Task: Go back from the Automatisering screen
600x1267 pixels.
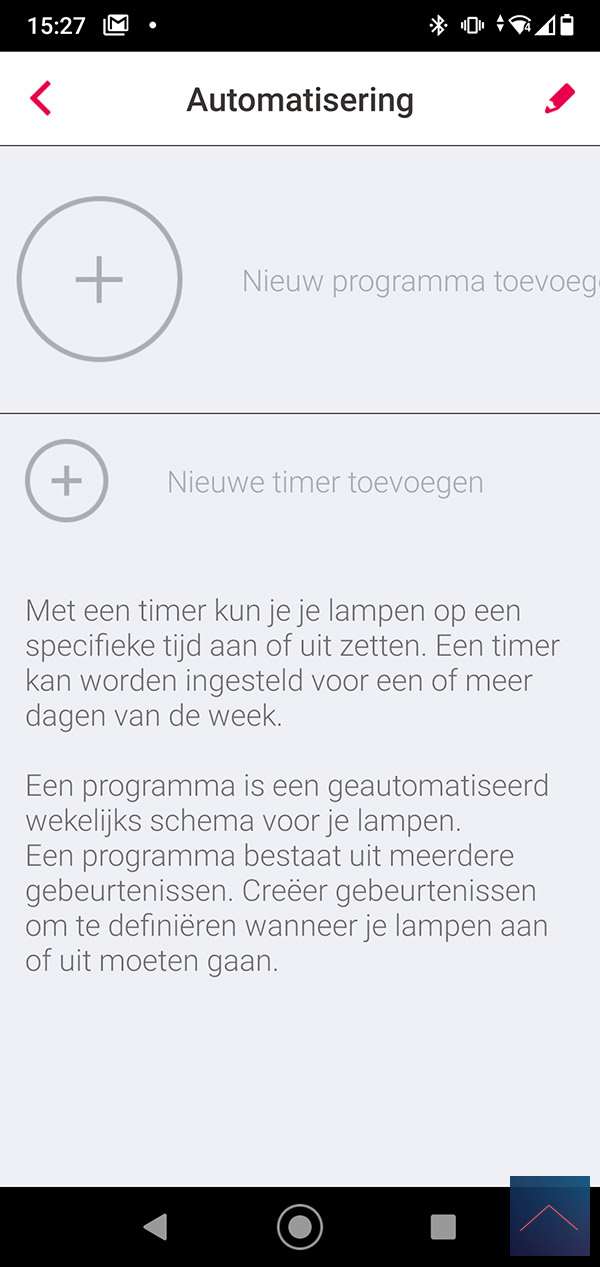Action: pos(40,99)
